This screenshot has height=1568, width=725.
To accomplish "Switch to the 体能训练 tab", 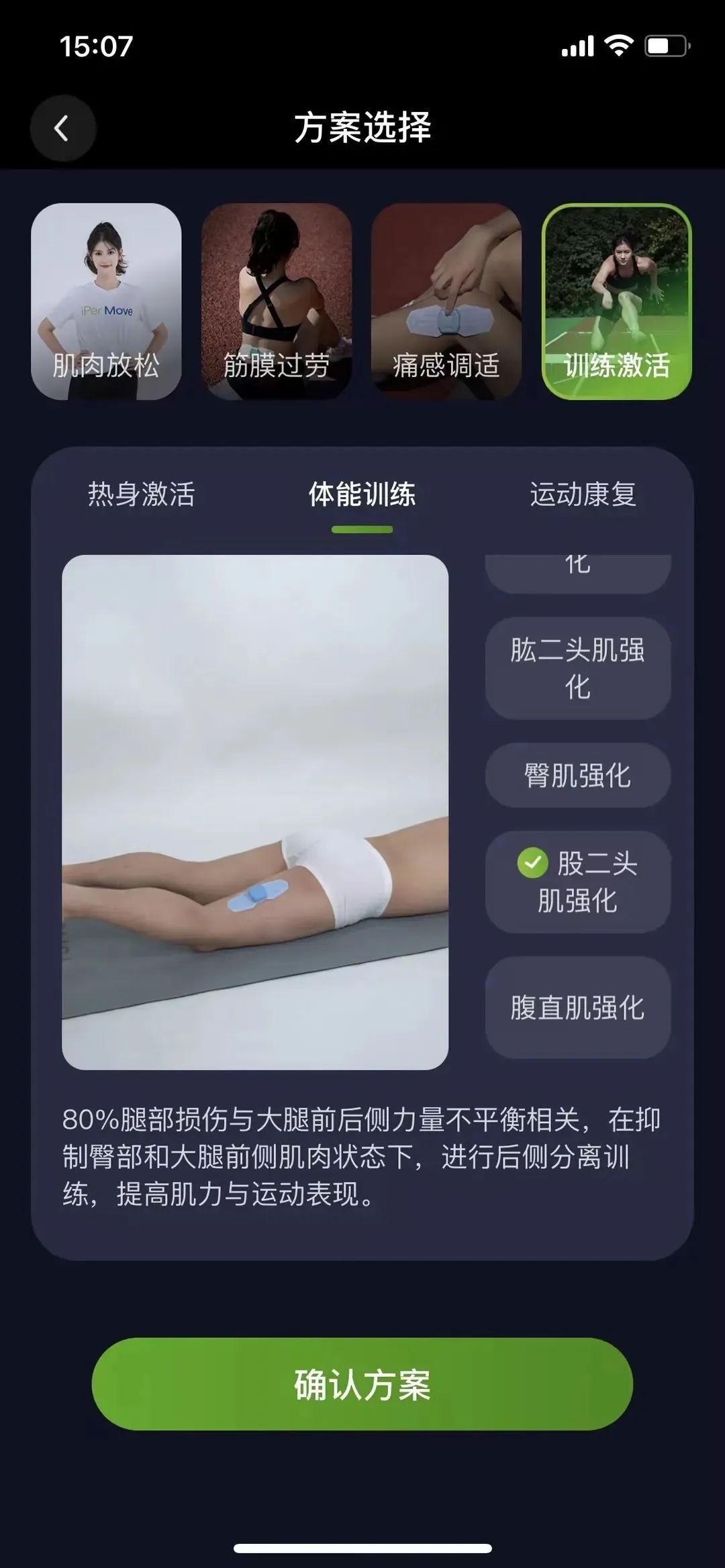I will [x=362, y=495].
